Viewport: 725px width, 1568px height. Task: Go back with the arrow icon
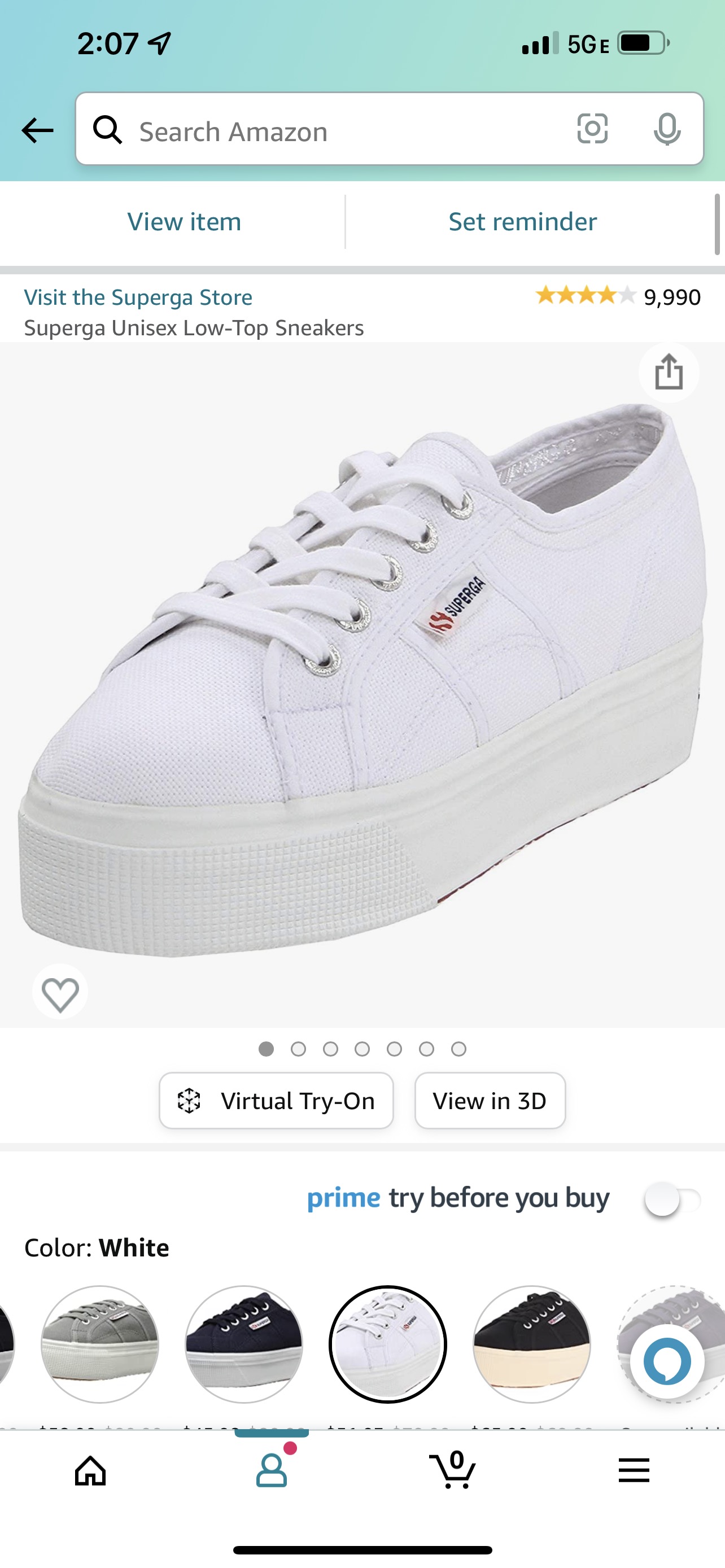click(x=38, y=130)
